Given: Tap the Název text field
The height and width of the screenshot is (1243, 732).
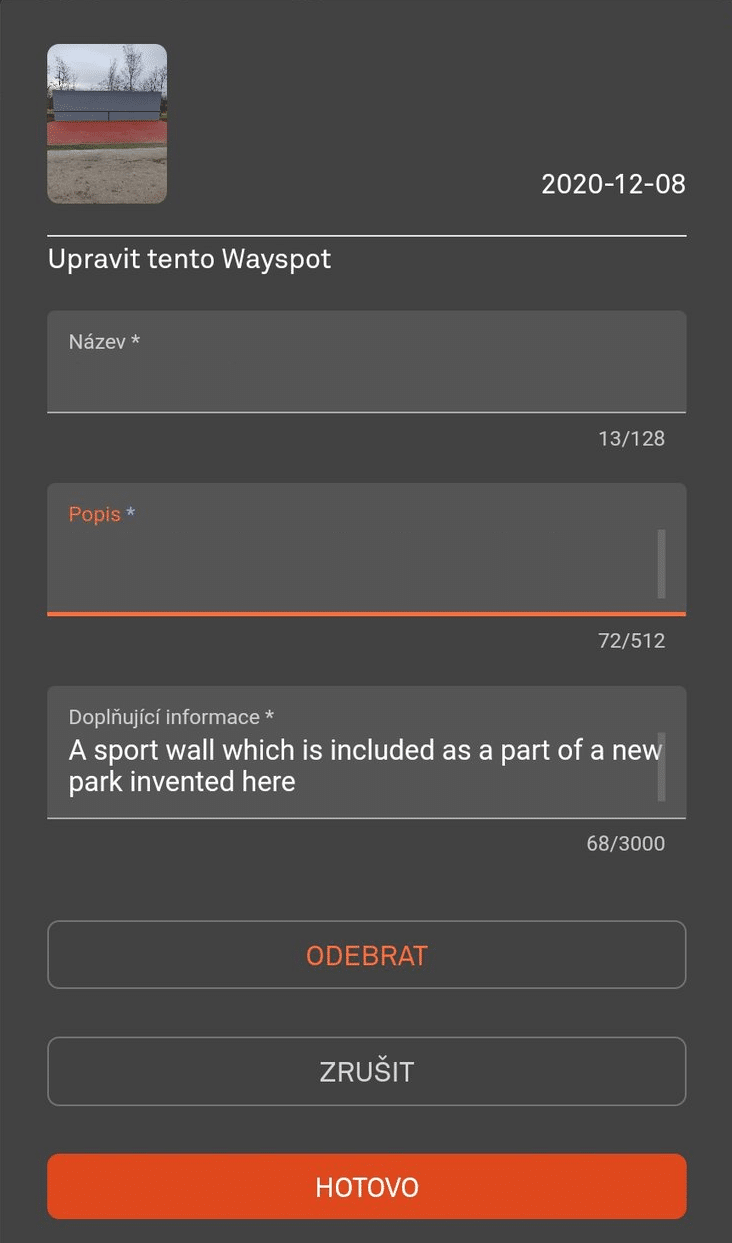Looking at the screenshot, I should coord(366,362).
